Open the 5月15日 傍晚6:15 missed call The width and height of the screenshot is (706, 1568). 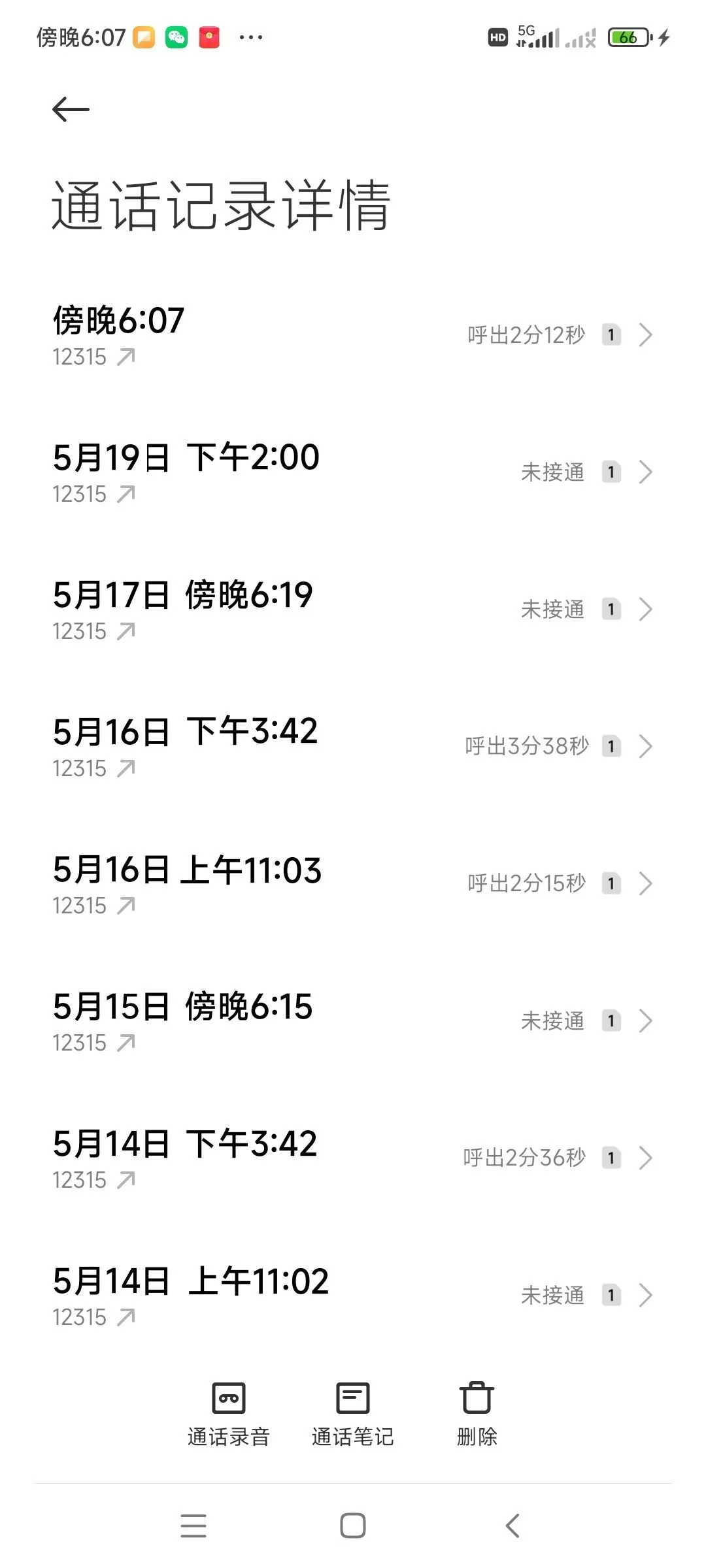pos(353,1021)
